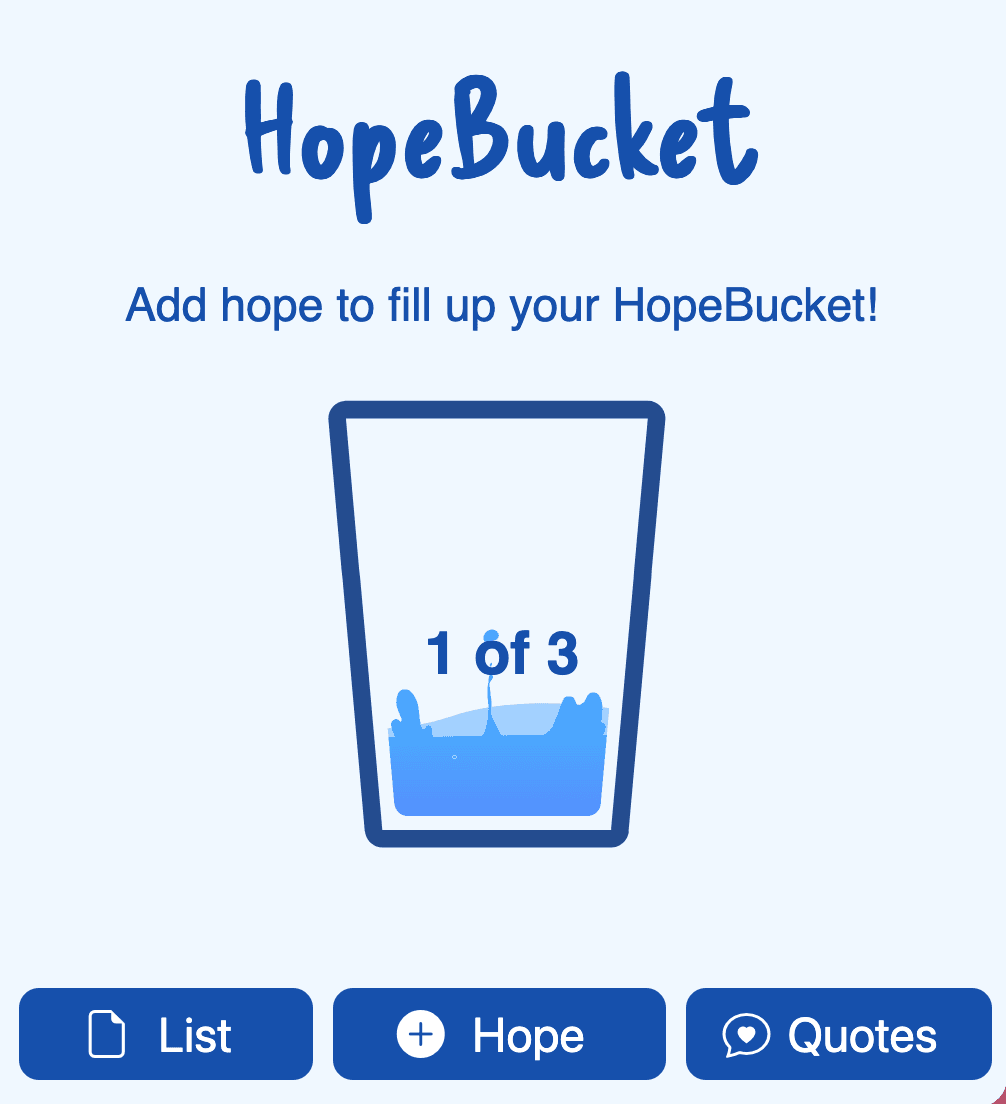
Task: Click the bucket fill level indicator
Action: click(498, 760)
